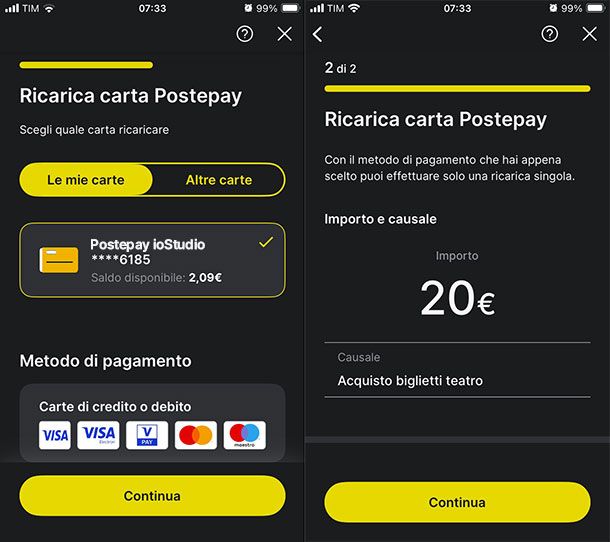Screen dimensions: 610x542
Task: Switch to Le mie carte tab
Action: click(86, 180)
